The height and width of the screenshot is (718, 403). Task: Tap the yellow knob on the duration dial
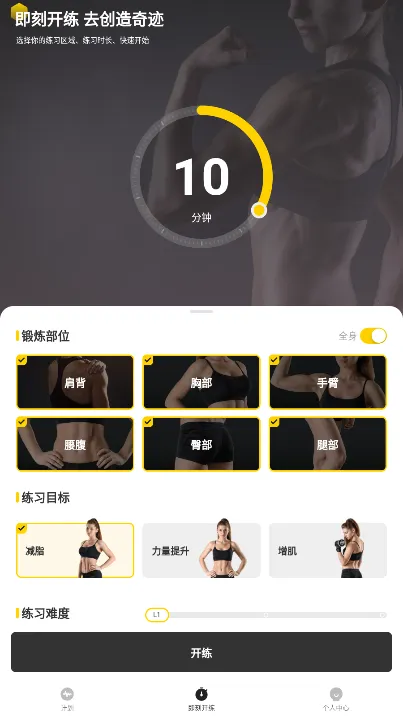click(259, 210)
